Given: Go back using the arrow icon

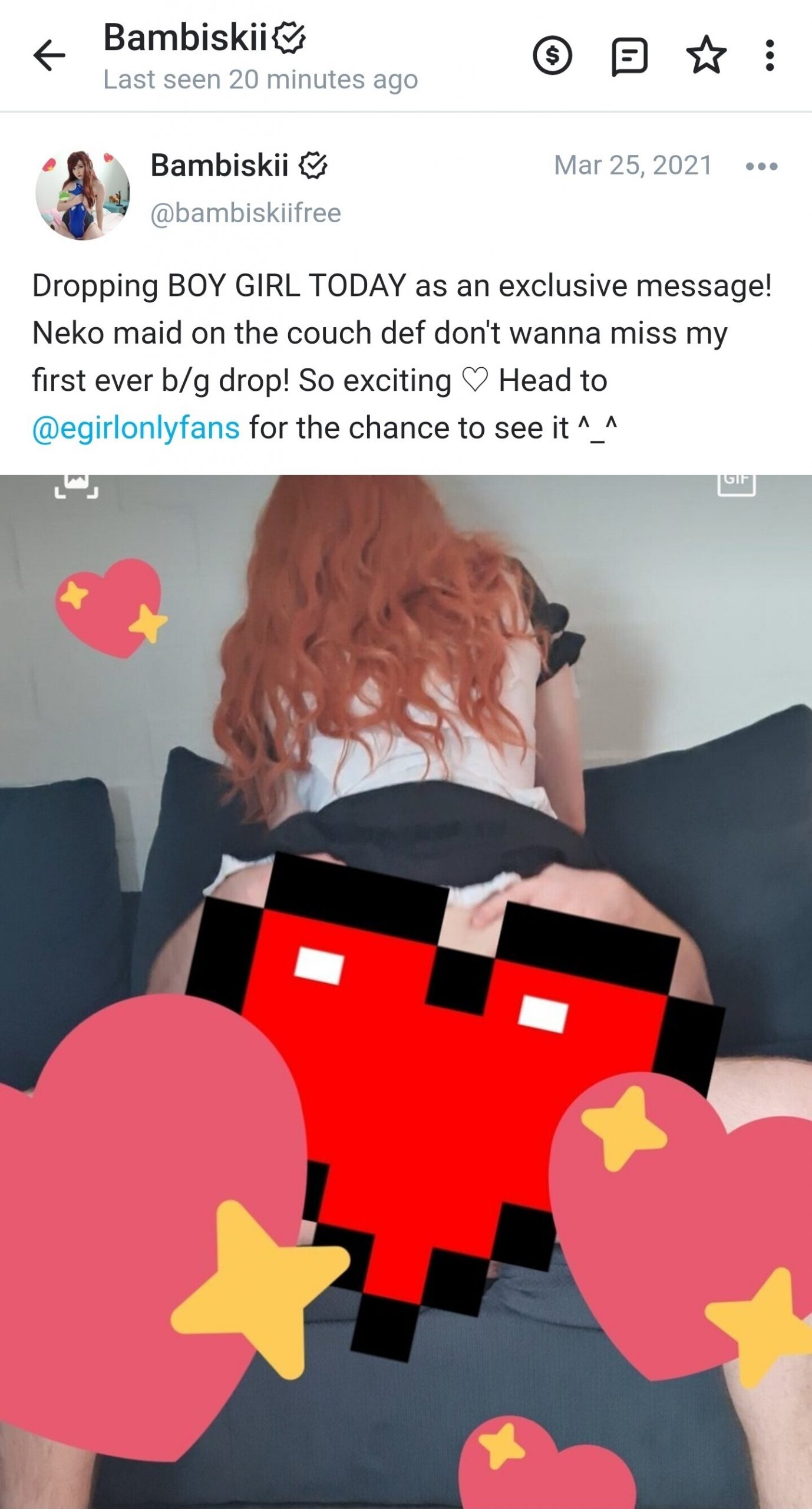Looking at the screenshot, I should tap(49, 55).
